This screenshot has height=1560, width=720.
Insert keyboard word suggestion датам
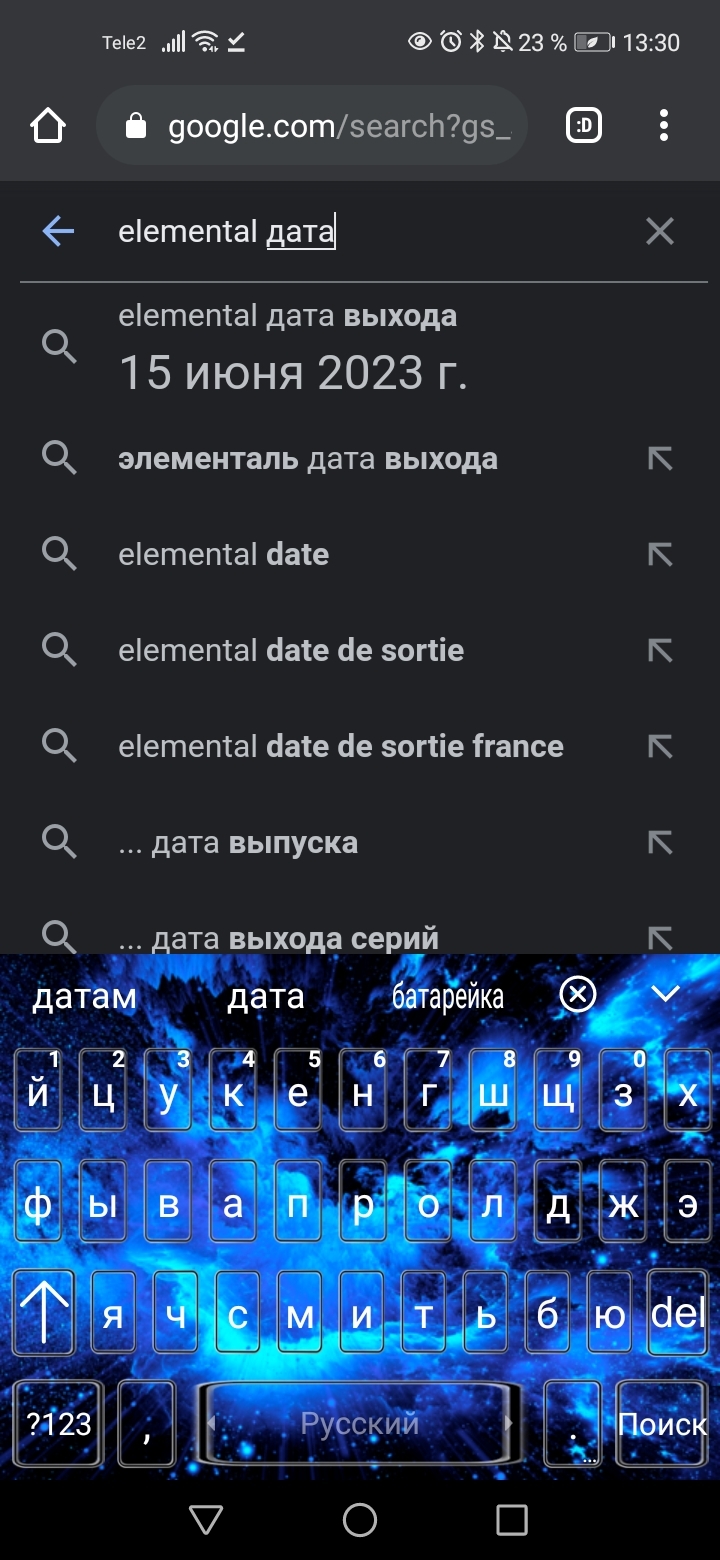click(x=84, y=997)
